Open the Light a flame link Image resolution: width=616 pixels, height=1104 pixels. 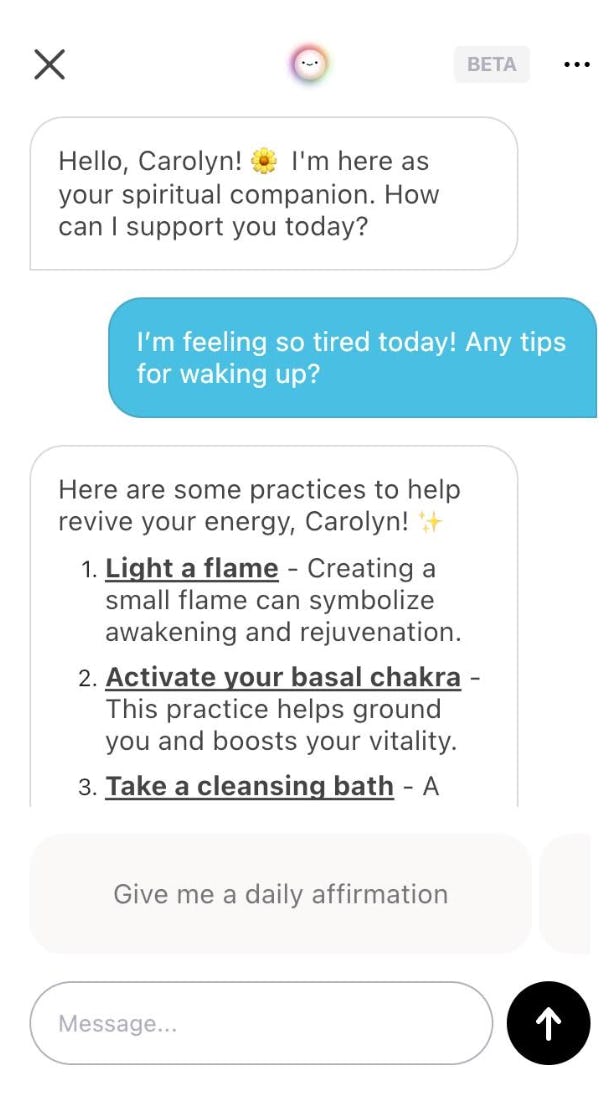192,568
